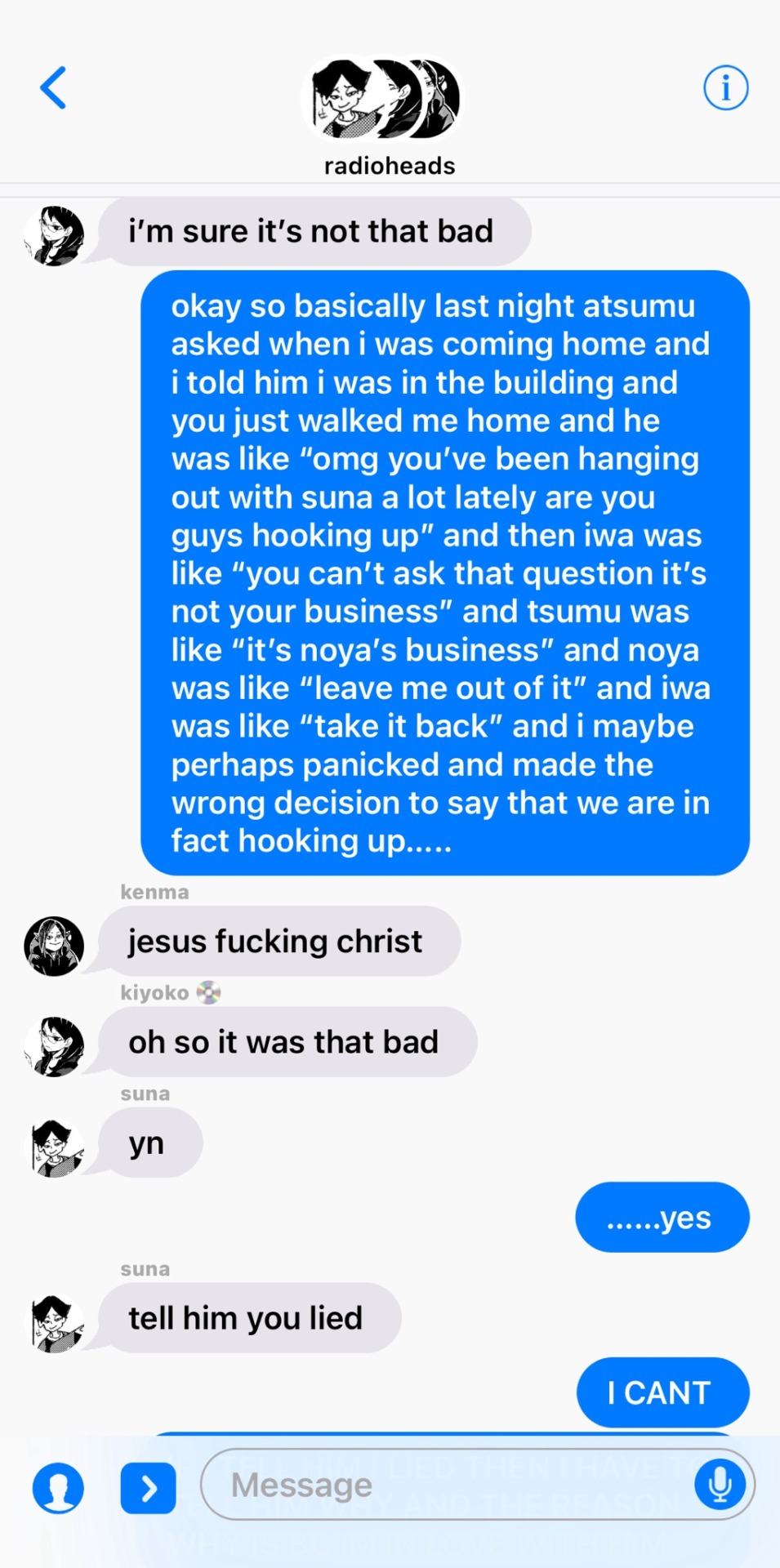Image resolution: width=780 pixels, height=1568 pixels.
Task: Go back to the conversation list
Action: point(54,88)
